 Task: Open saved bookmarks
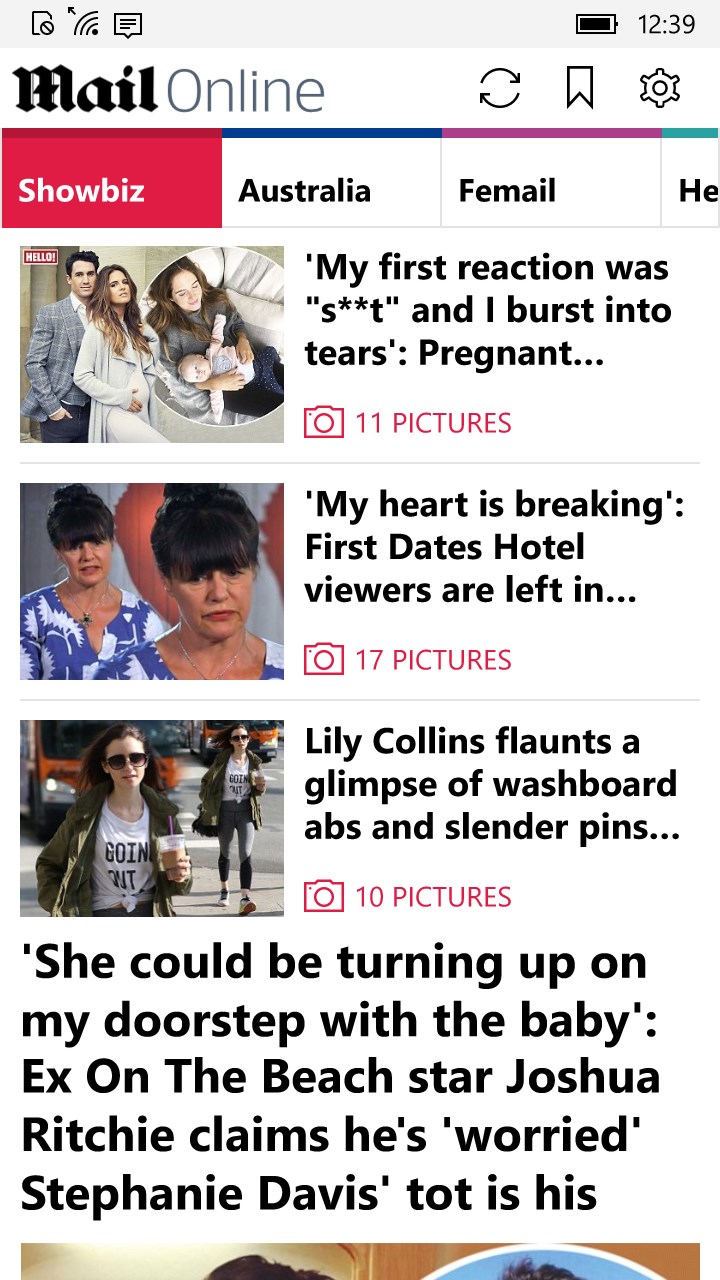pyautogui.click(x=580, y=89)
